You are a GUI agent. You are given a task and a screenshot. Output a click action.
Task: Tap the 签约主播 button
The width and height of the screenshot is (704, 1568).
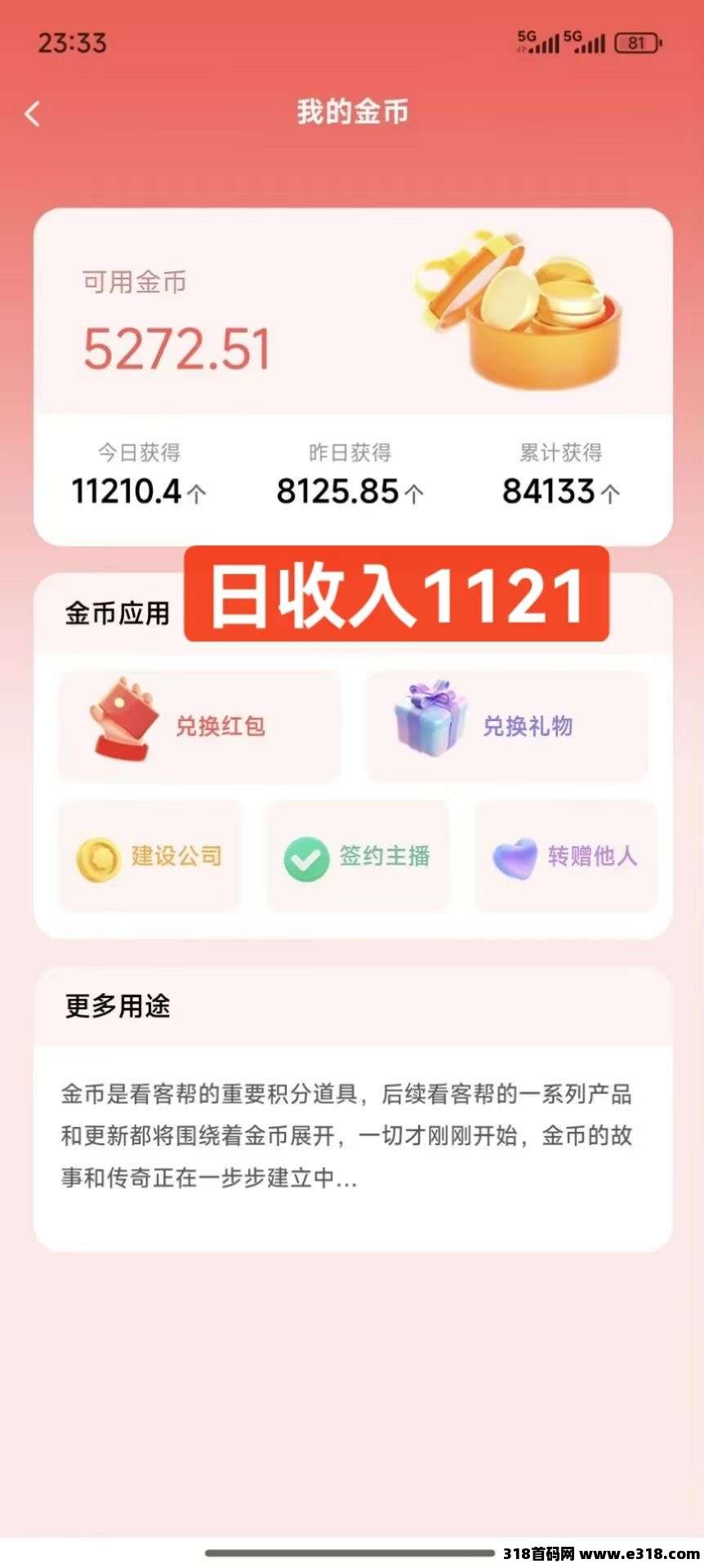tap(359, 856)
